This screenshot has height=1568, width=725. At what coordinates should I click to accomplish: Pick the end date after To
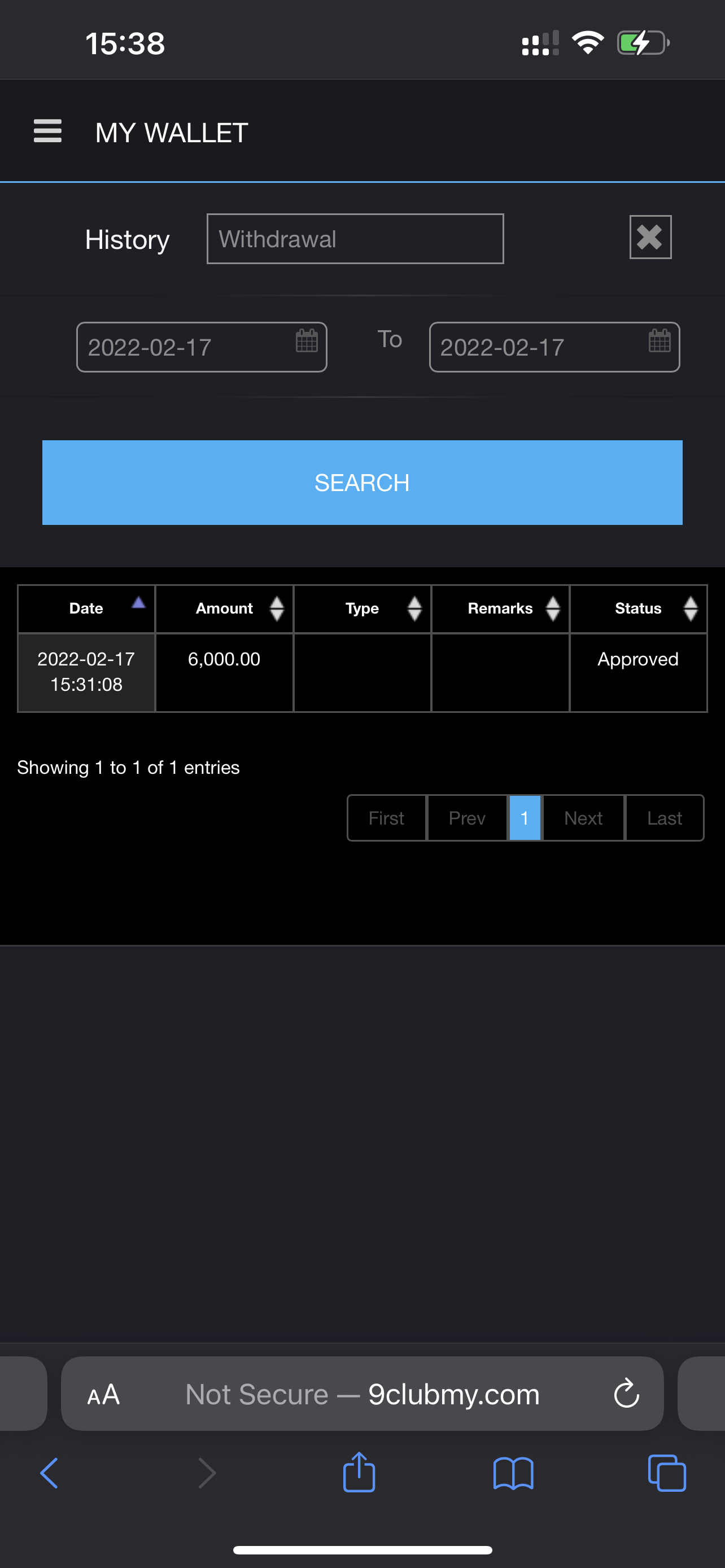click(x=554, y=347)
